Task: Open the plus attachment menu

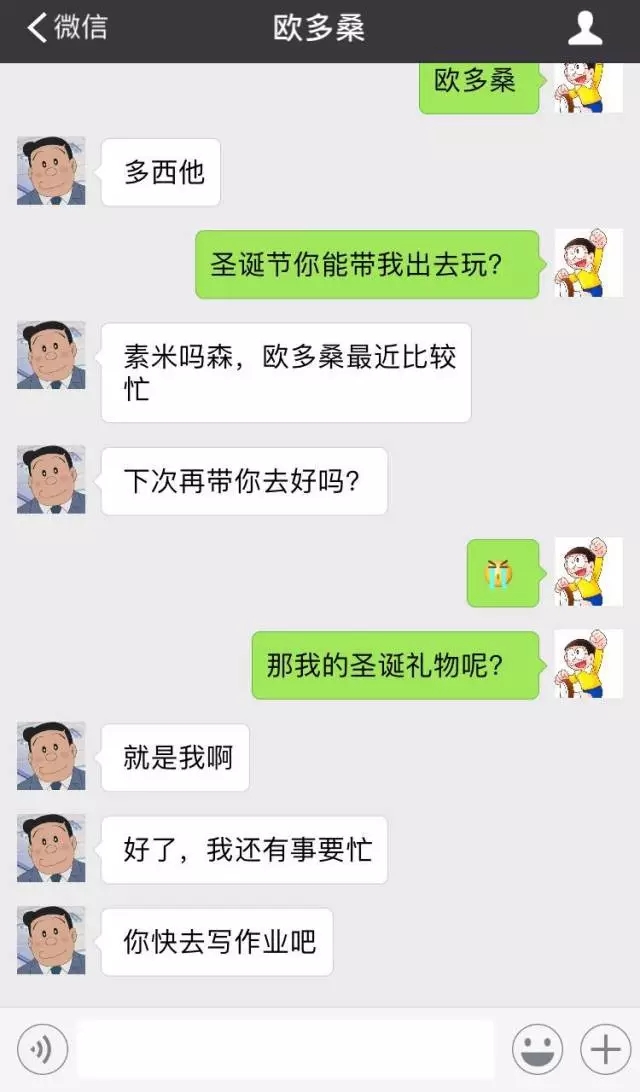Action: point(605,1049)
